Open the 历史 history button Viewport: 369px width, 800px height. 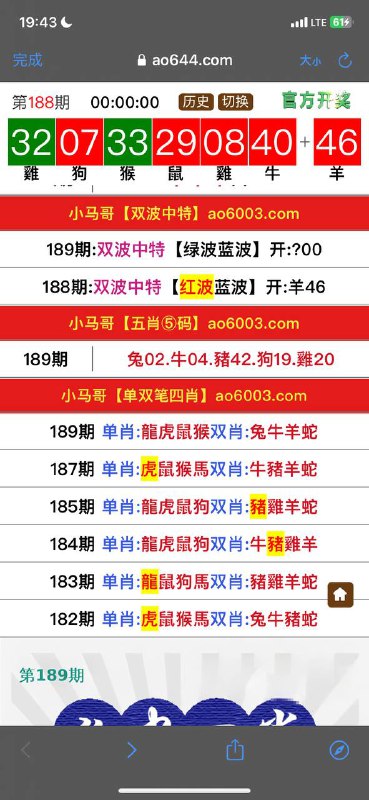click(196, 102)
